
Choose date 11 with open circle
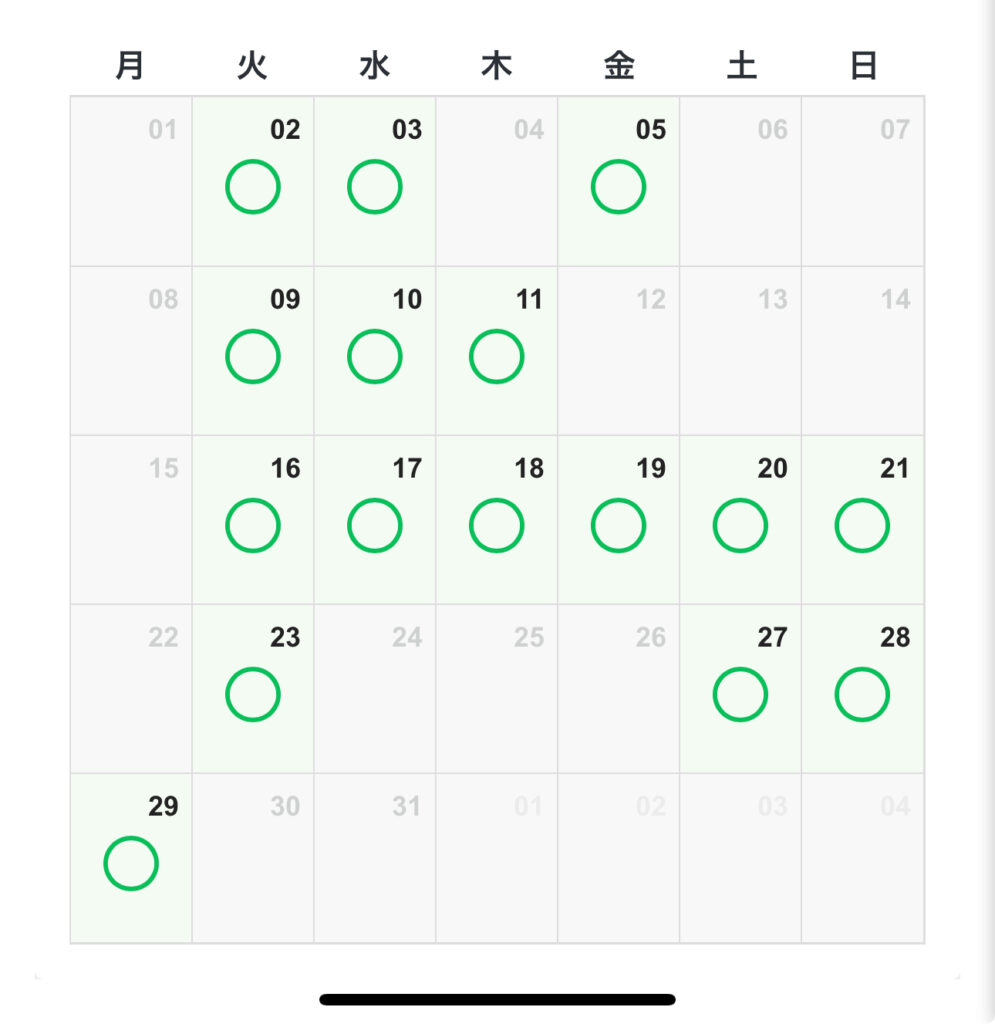point(496,356)
